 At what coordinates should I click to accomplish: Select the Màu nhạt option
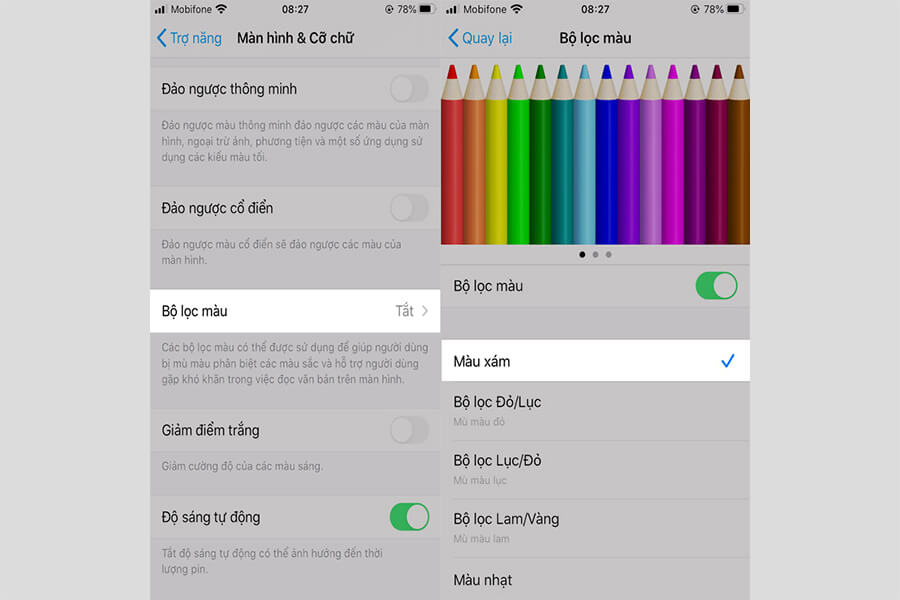595,580
